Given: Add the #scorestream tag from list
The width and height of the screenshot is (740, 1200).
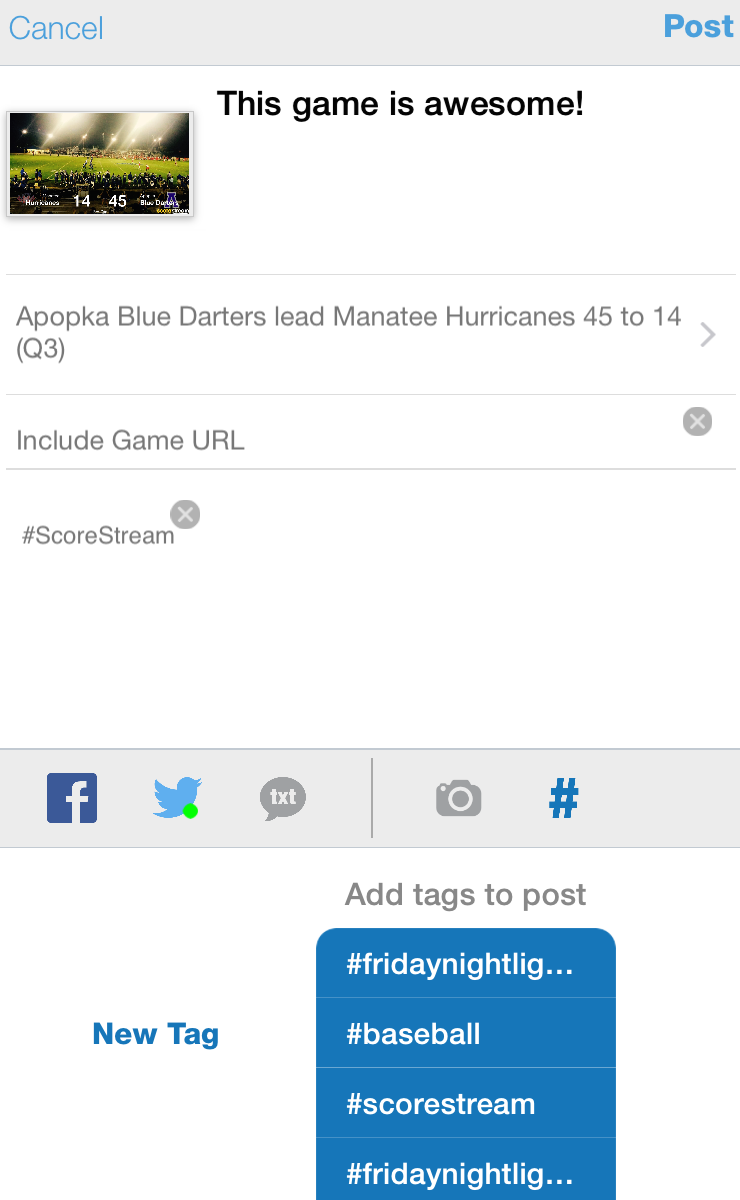Looking at the screenshot, I should pos(466,1103).
